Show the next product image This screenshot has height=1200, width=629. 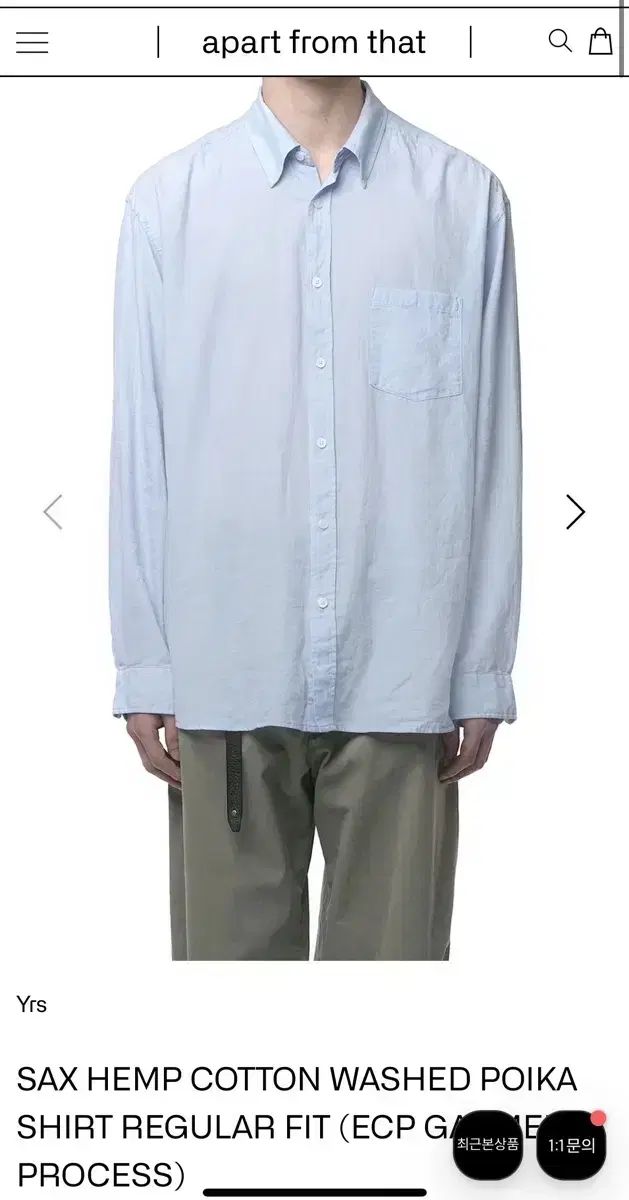(575, 512)
